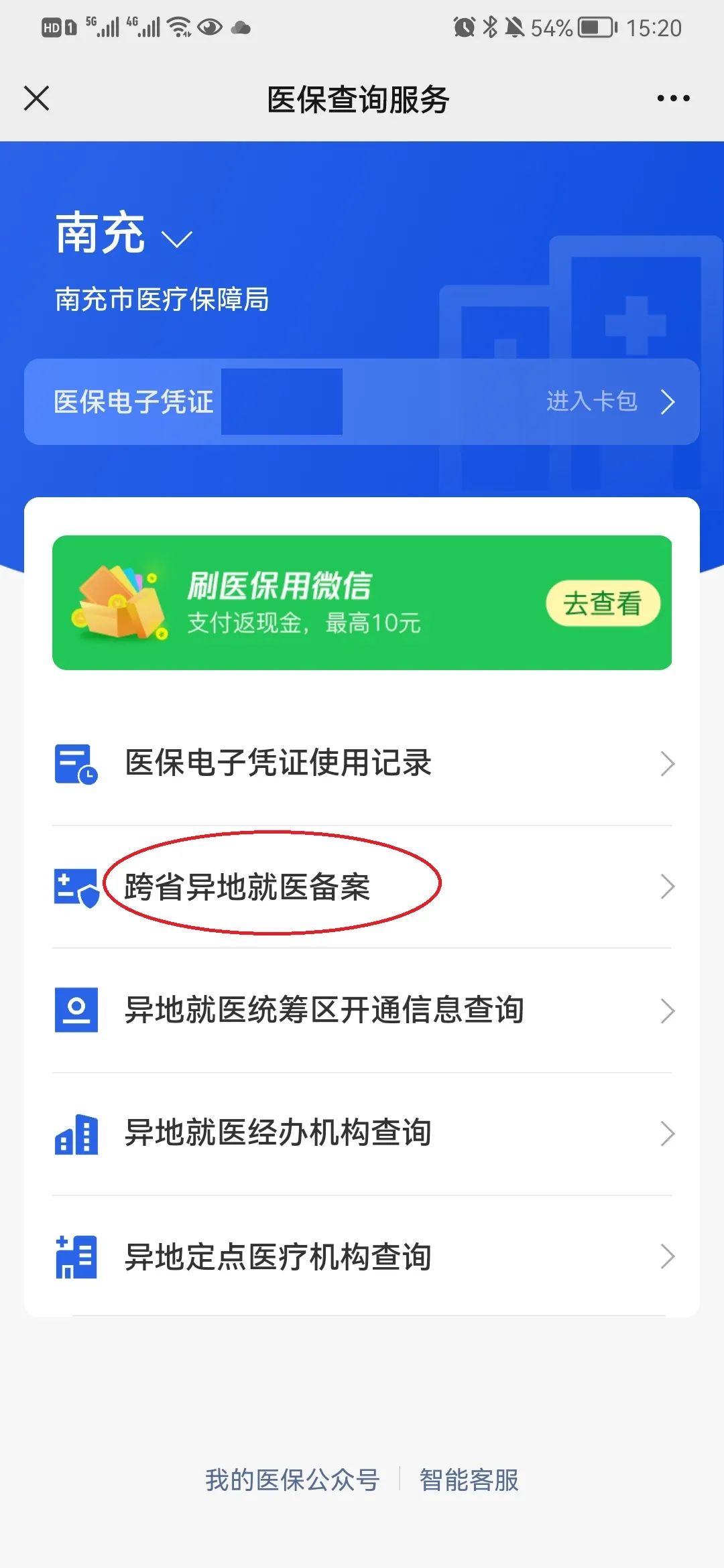724x1568 pixels.
Task: Enter 卡包 from 医保电子凭证 card
Action: click(x=609, y=402)
